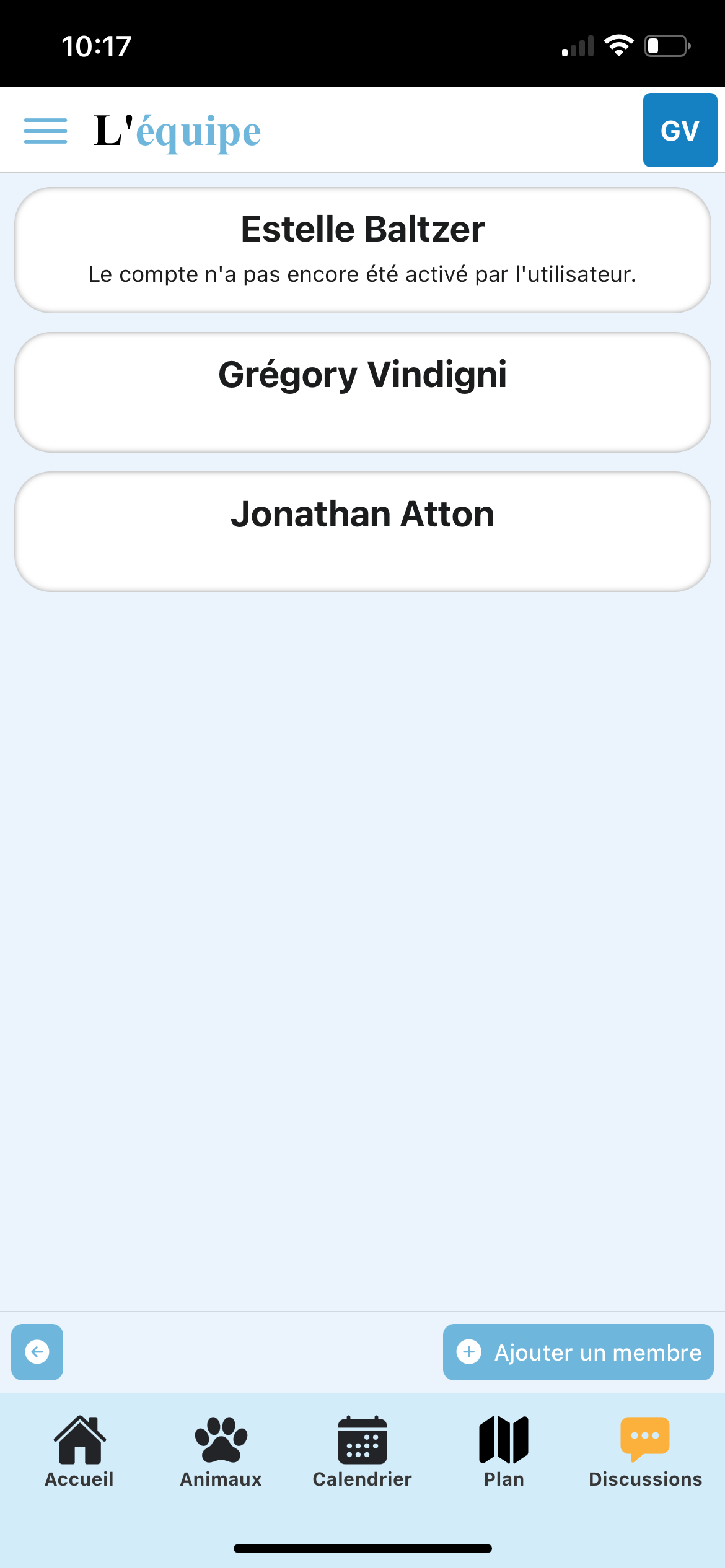This screenshot has height=1568, width=725.
Task: Open the hamburger drawer menu
Action: (45, 131)
